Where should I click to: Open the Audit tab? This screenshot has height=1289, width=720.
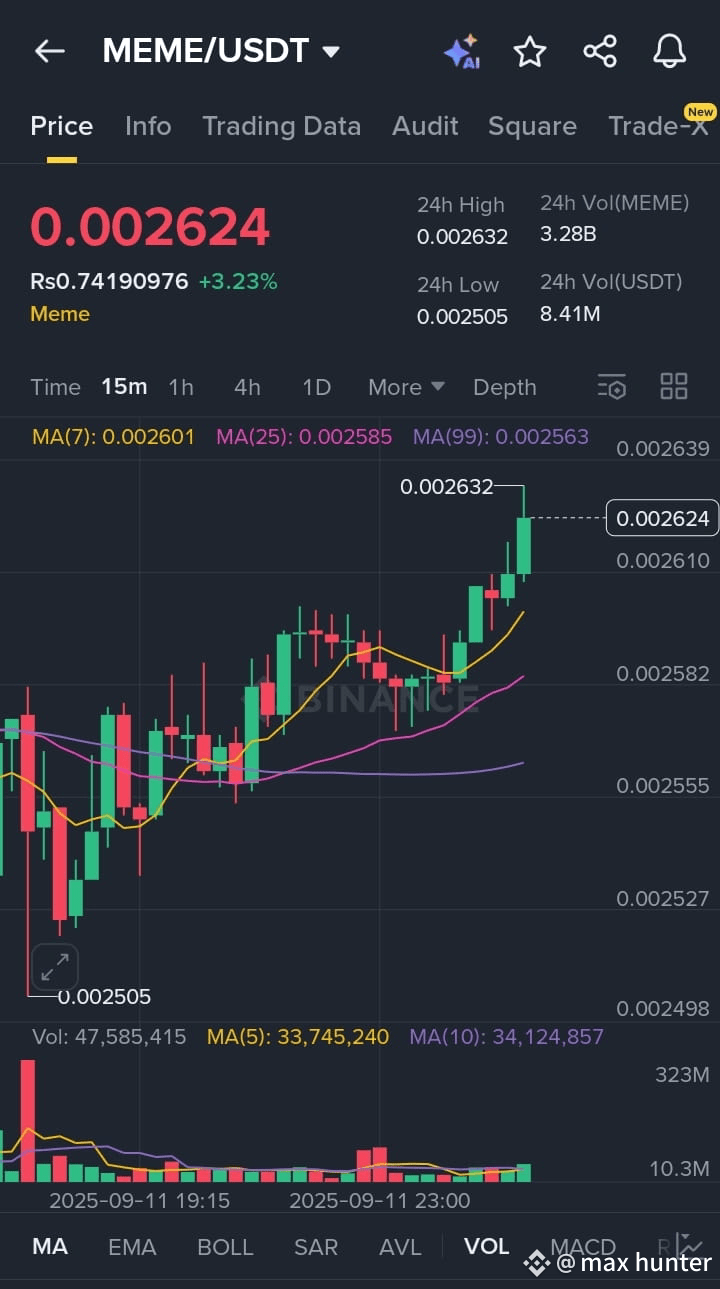(x=425, y=126)
